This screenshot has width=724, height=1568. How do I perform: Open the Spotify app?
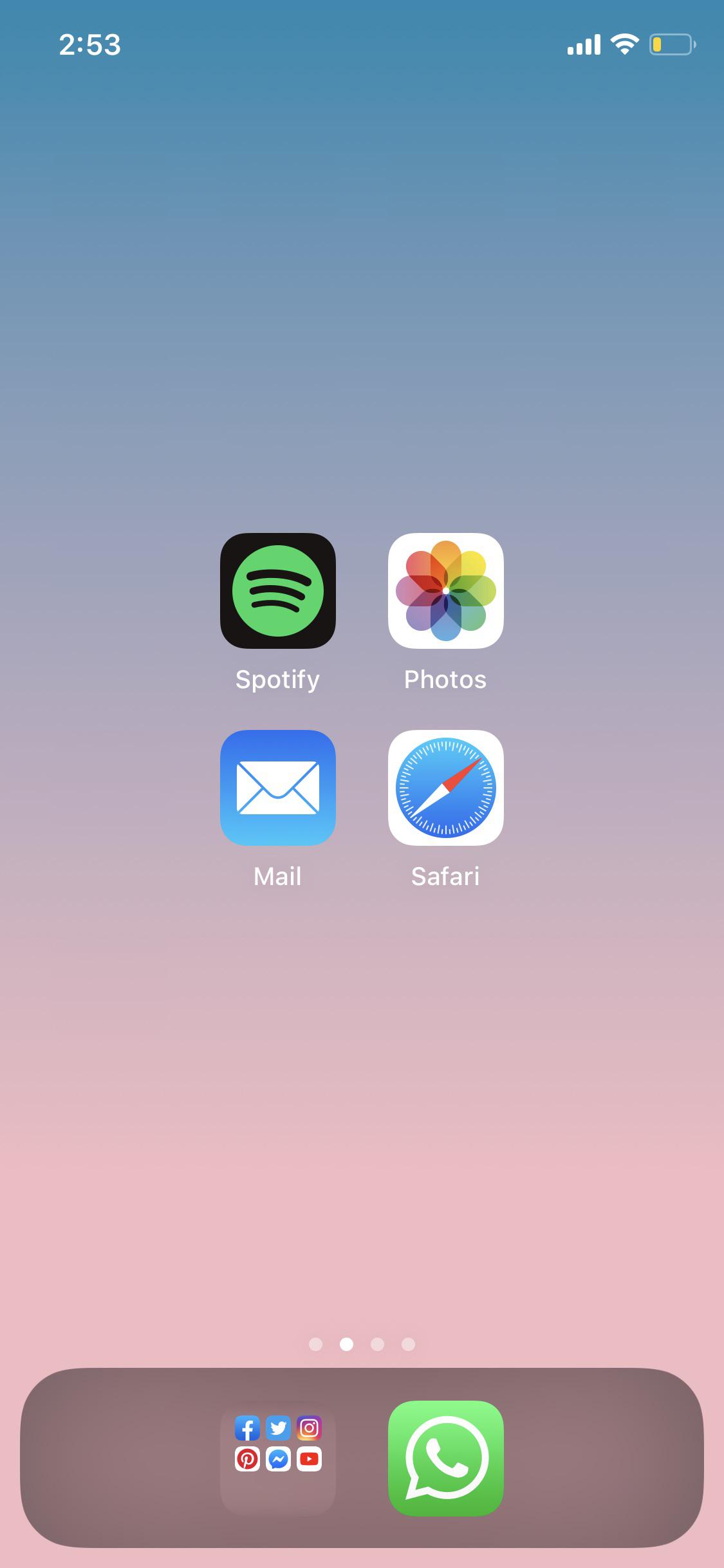(x=277, y=591)
